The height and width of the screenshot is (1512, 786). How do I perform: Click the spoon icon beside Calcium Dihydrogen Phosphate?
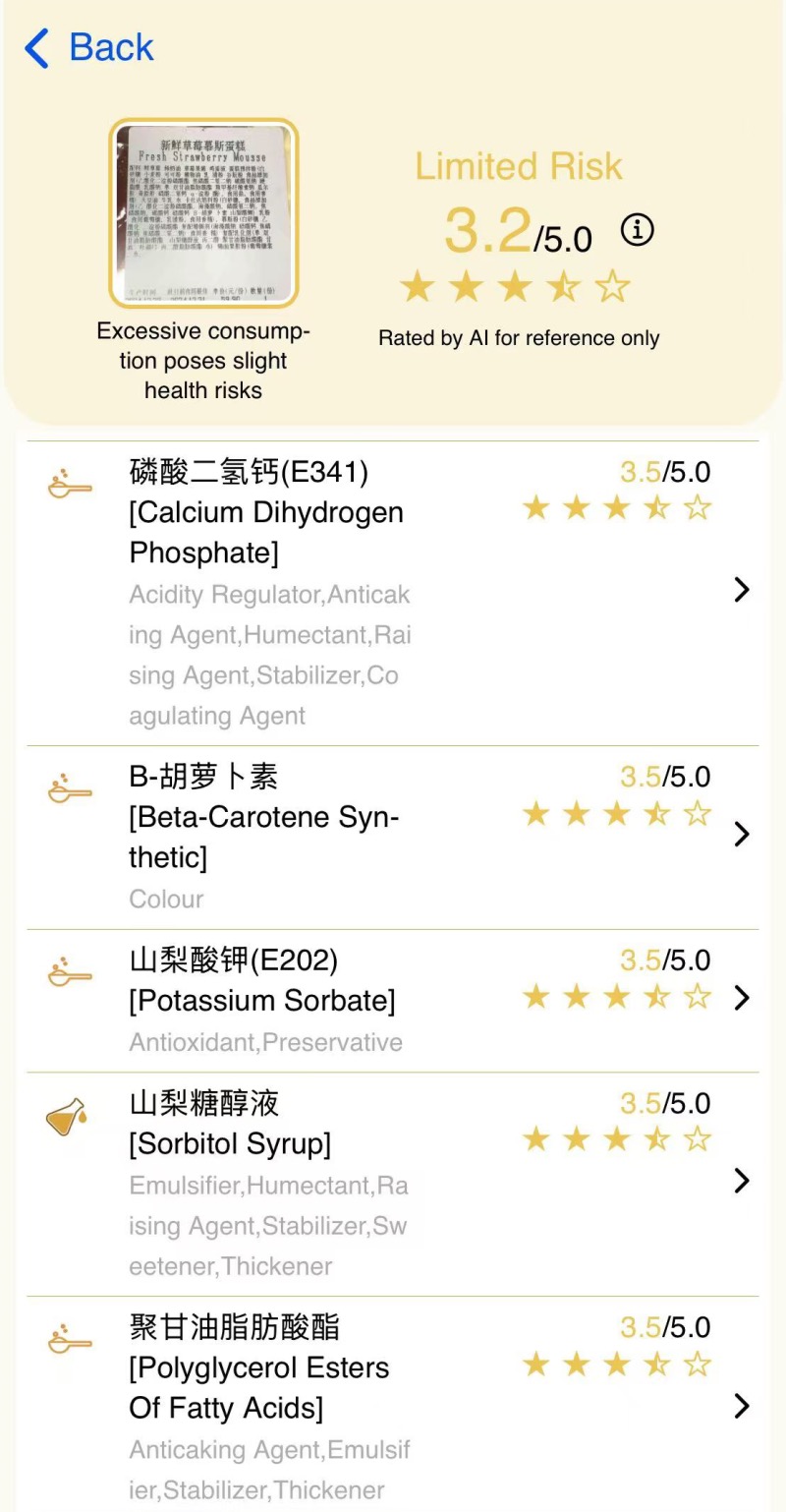point(68,485)
